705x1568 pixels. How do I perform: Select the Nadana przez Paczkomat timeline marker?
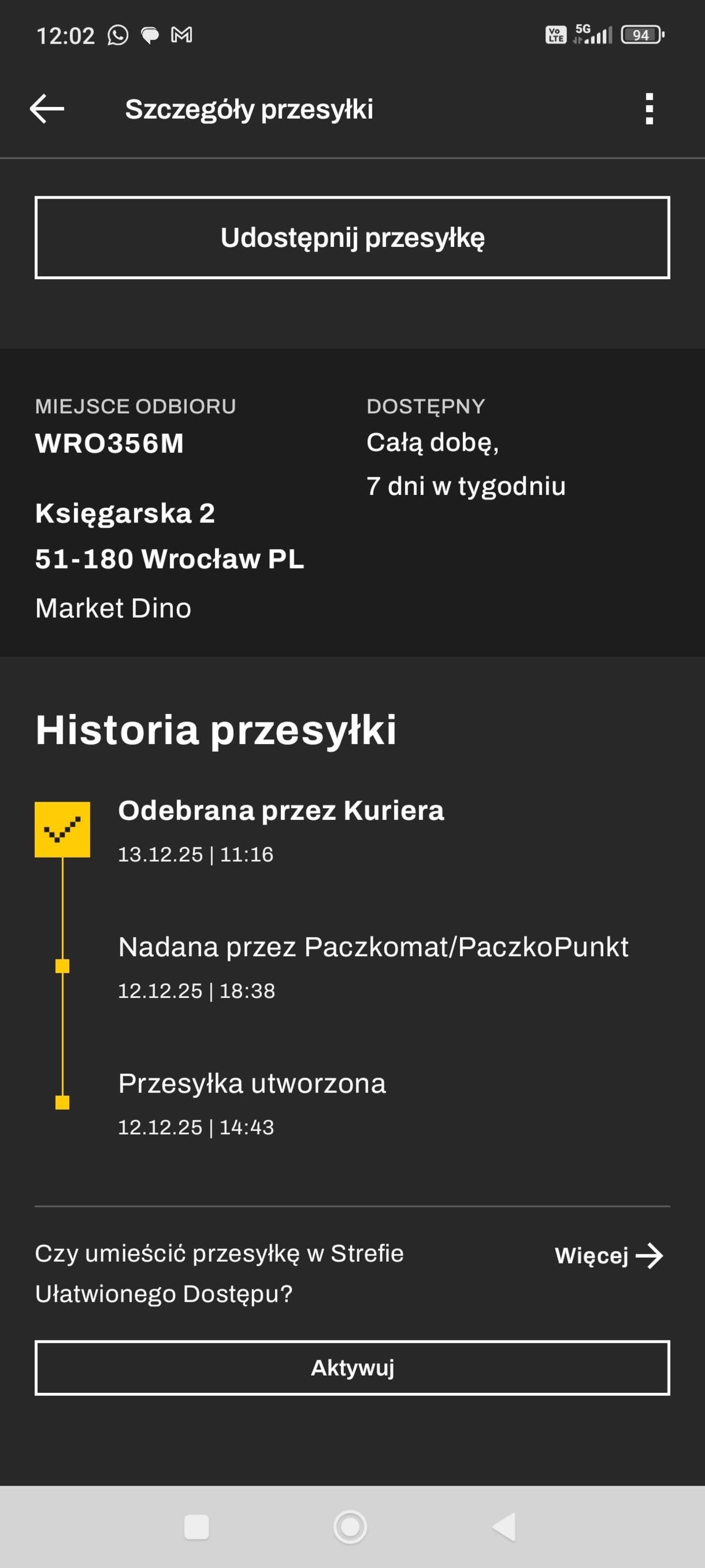coord(63,965)
